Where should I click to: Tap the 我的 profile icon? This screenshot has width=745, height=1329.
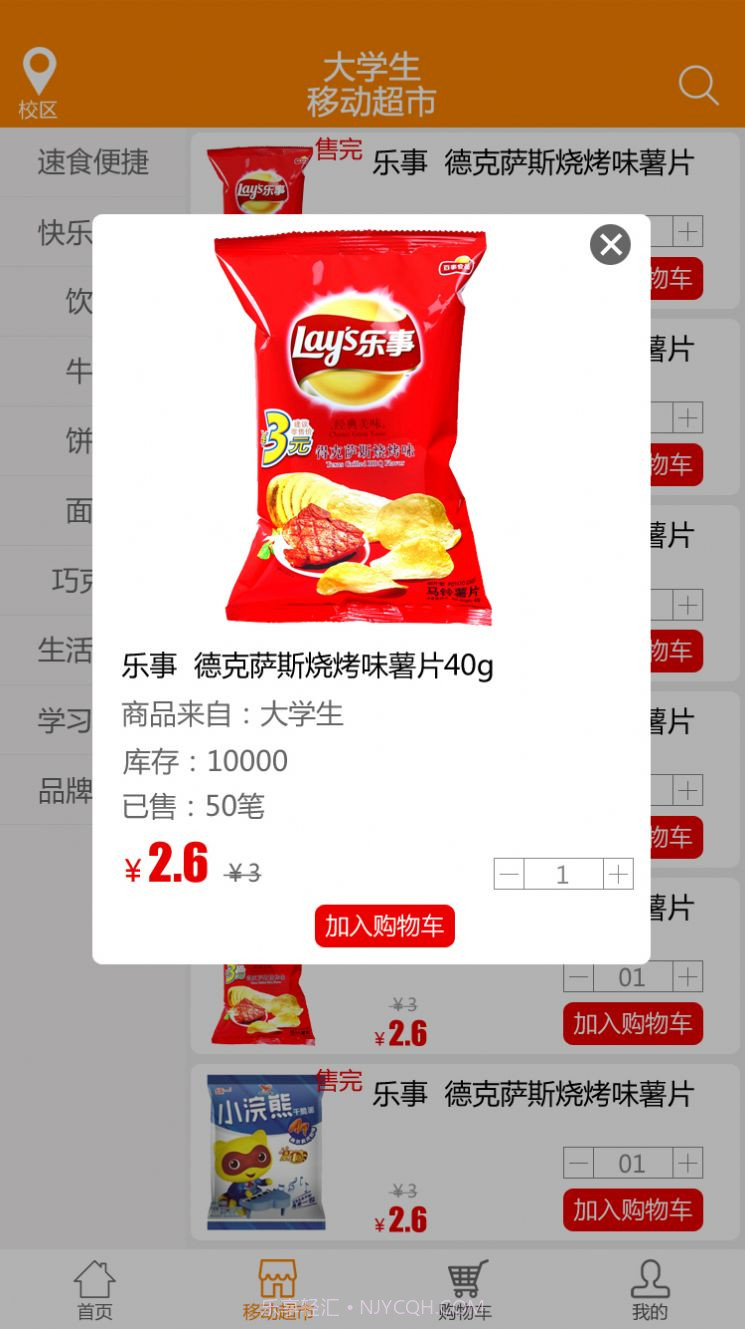tap(650, 1284)
